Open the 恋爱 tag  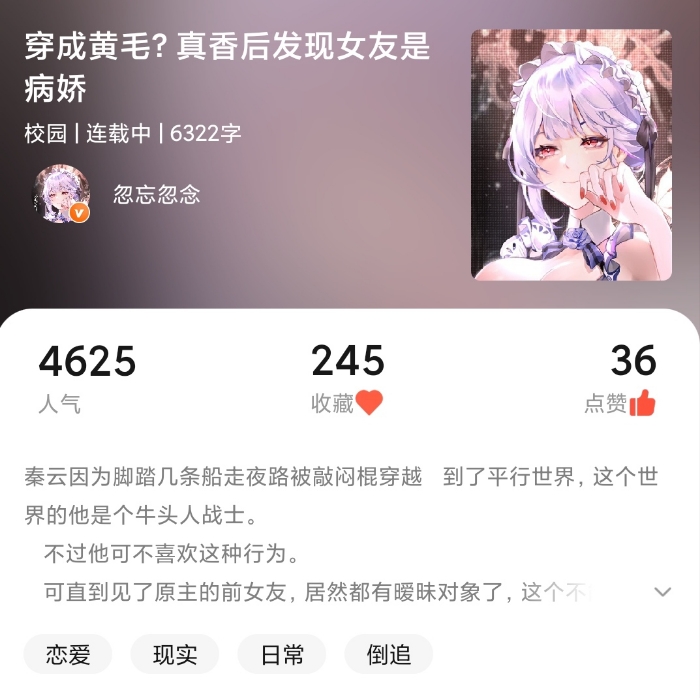[x=68, y=655]
